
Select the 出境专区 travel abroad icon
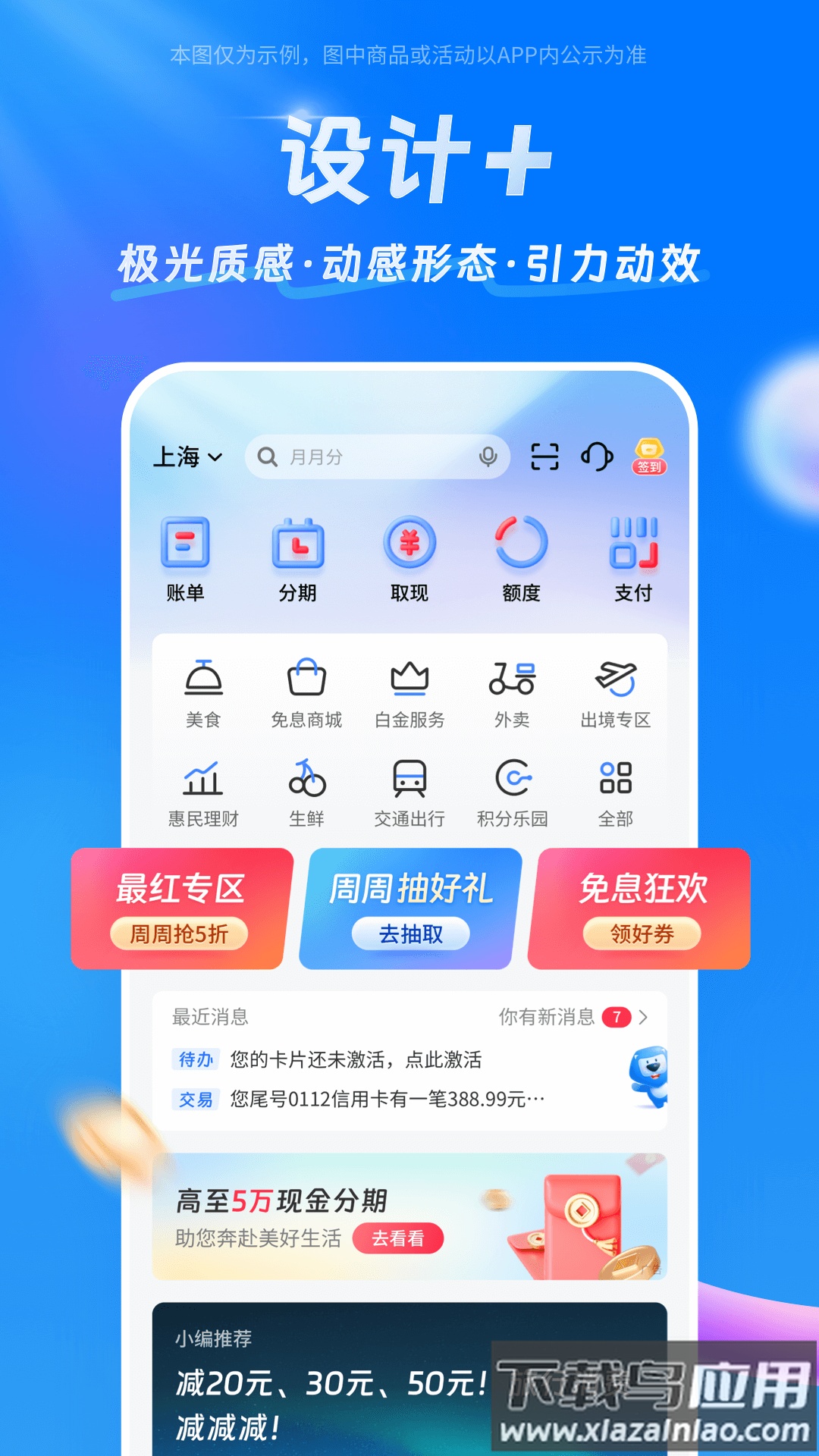click(618, 685)
